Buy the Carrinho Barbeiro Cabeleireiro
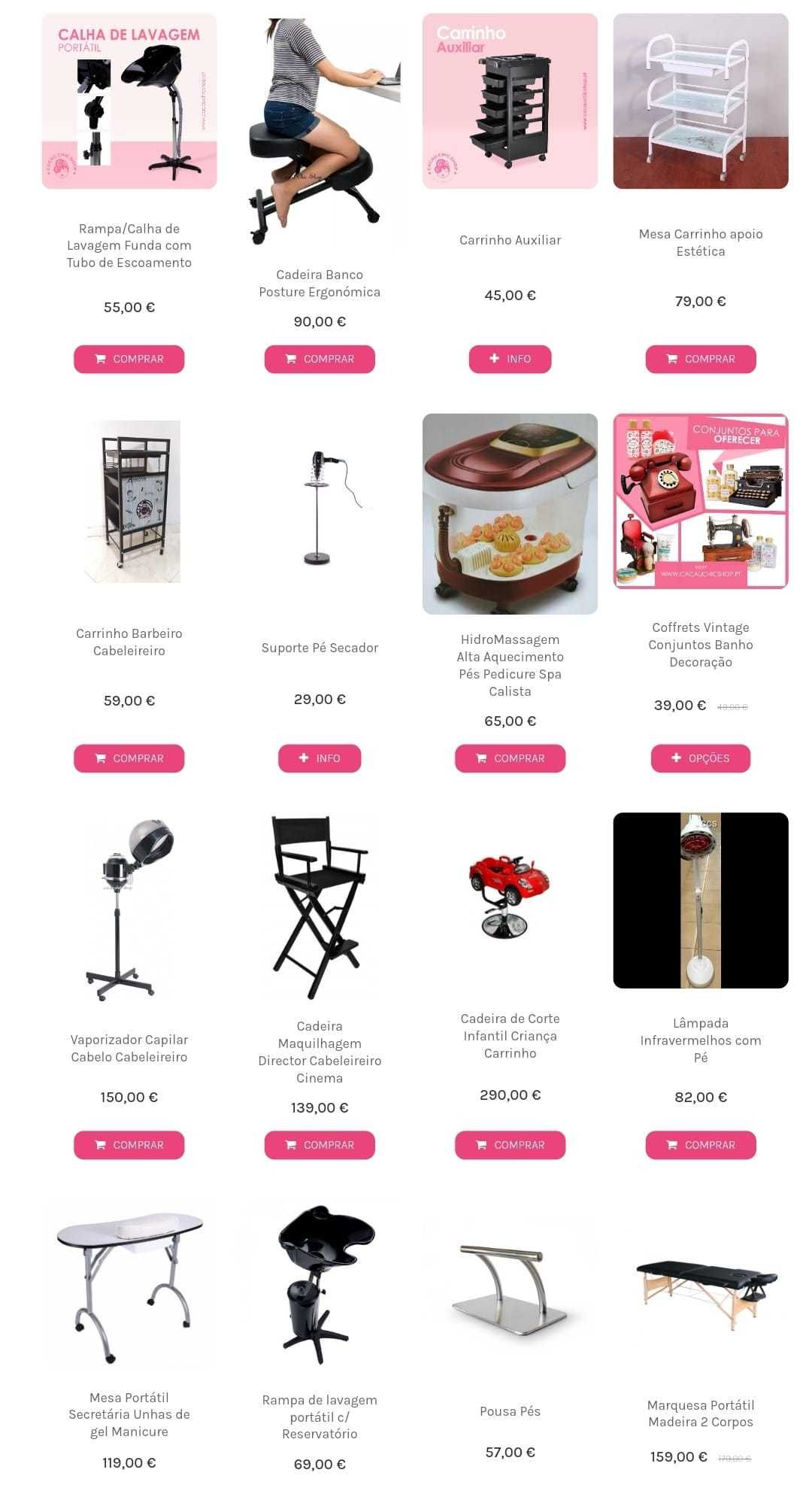Screen dimensions: 812x1485 129,758
